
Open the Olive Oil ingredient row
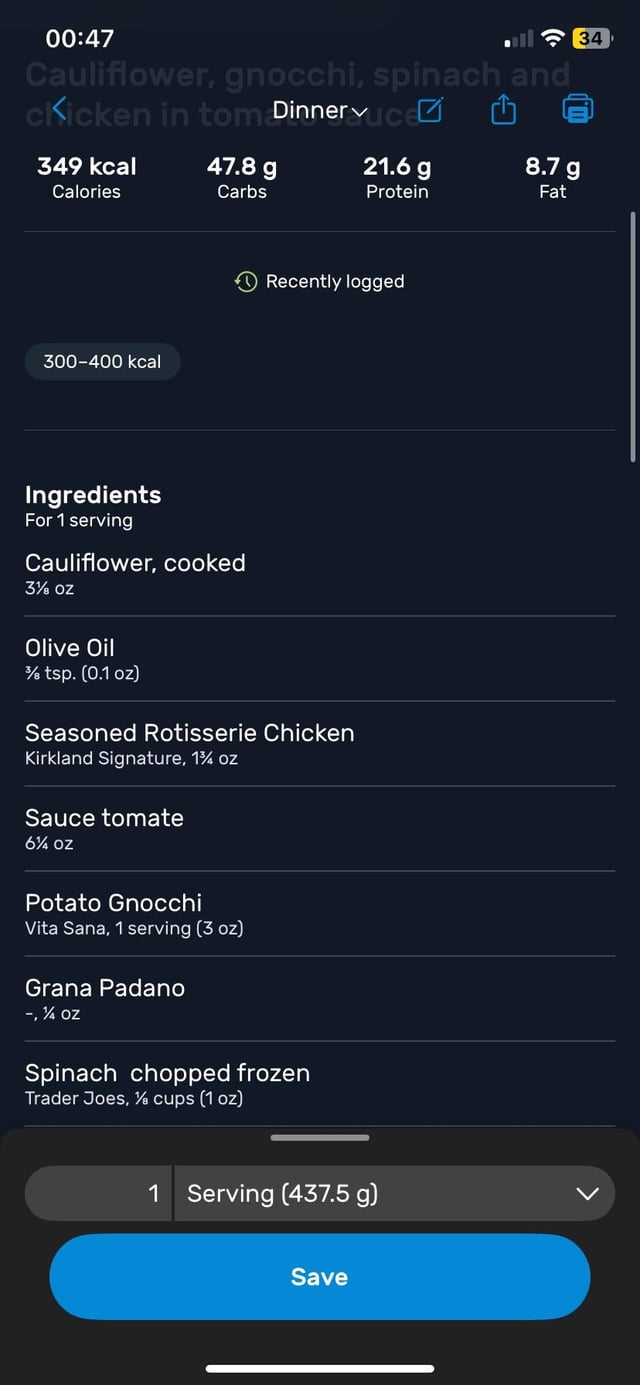pos(320,659)
